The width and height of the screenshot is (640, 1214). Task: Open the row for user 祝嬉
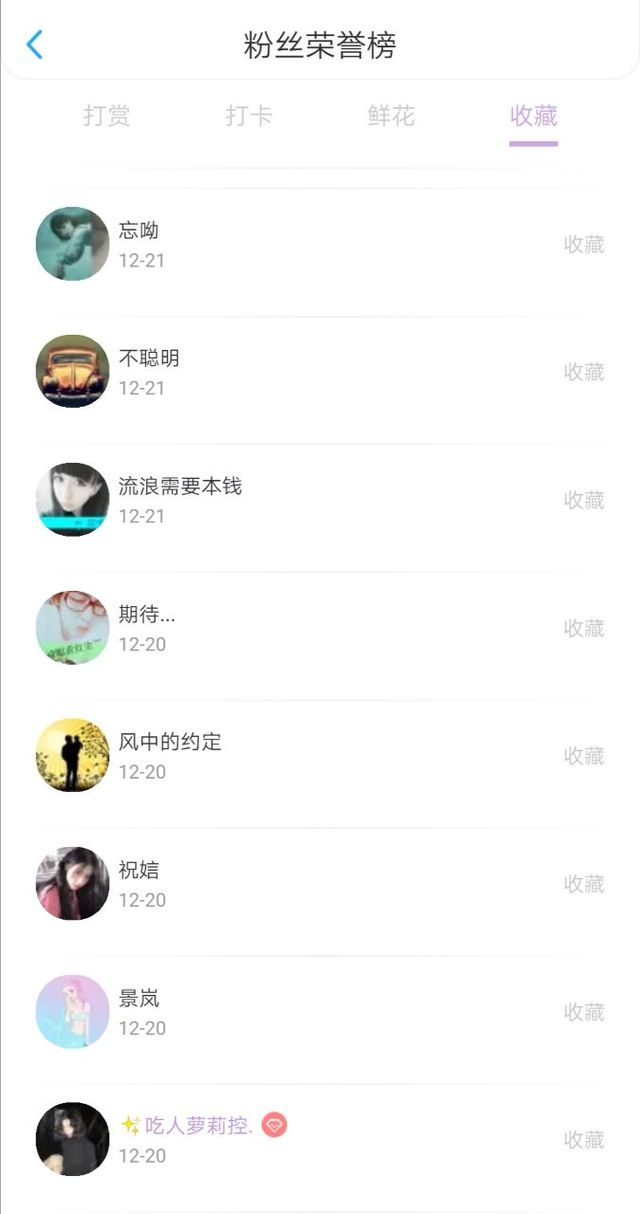click(320, 884)
